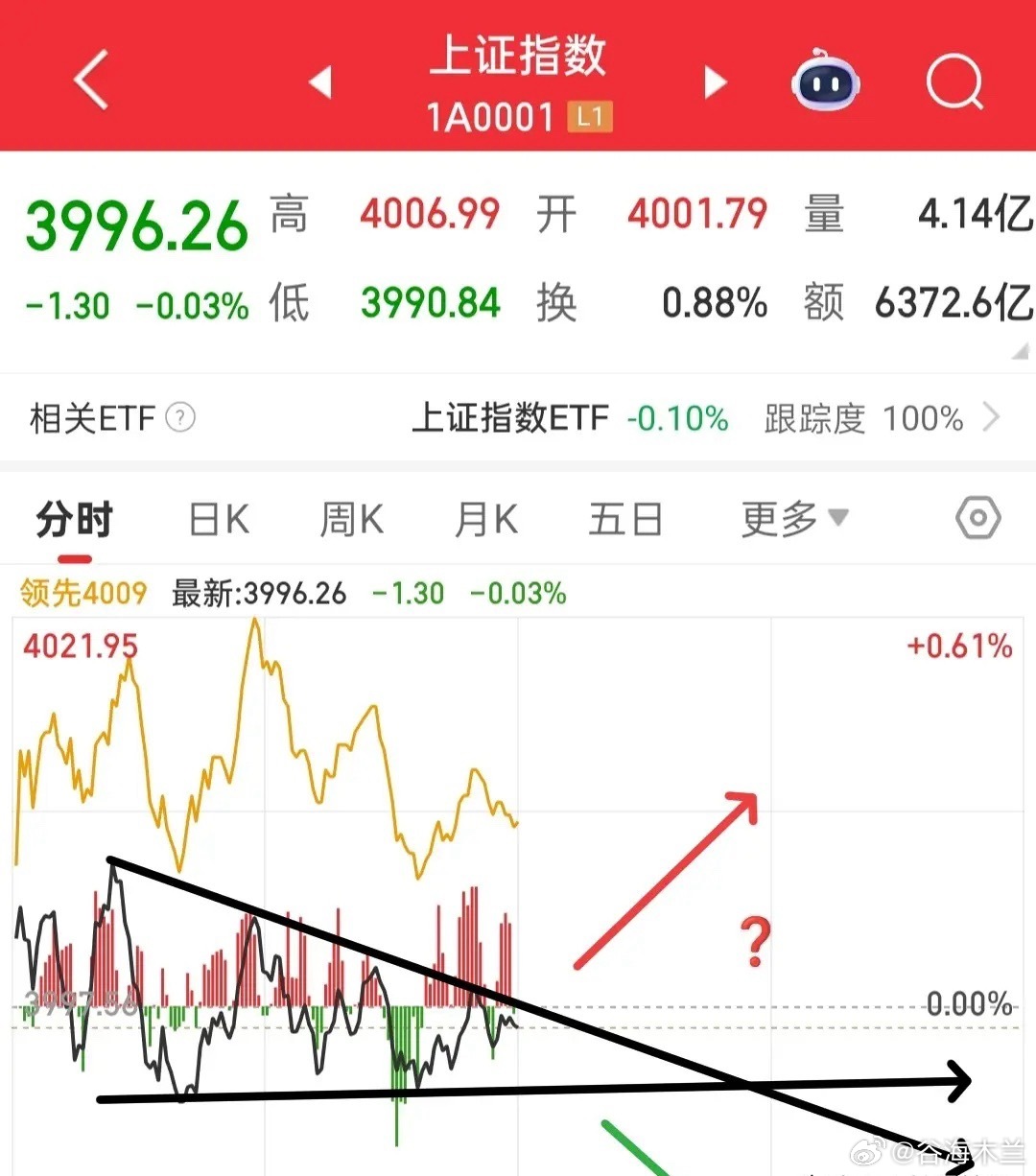Open the AI robot assistant
This screenshot has width=1036, height=1176.
point(827,83)
